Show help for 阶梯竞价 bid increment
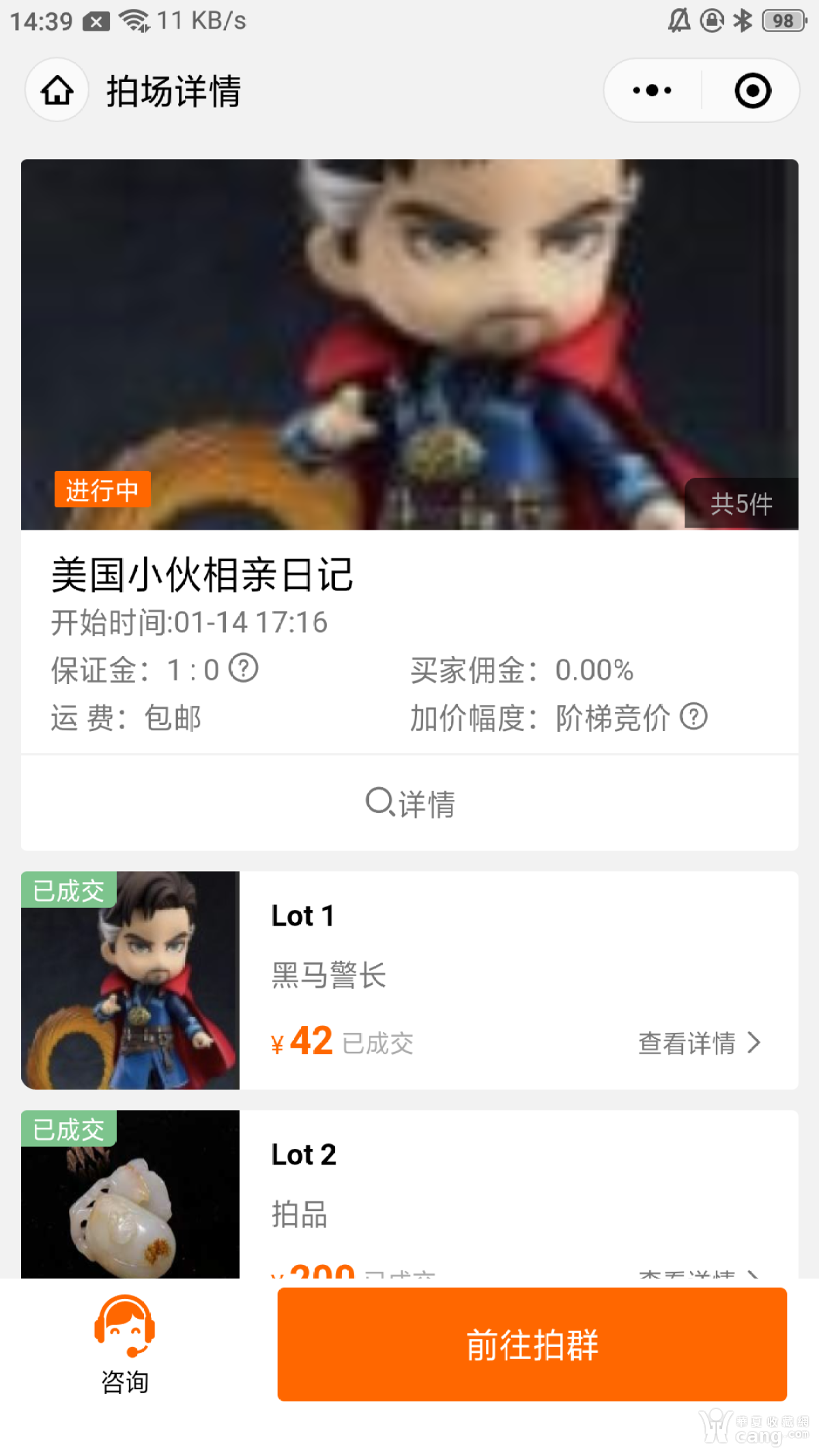The width and height of the screenshot is (819, 1456). click(694, 717)
